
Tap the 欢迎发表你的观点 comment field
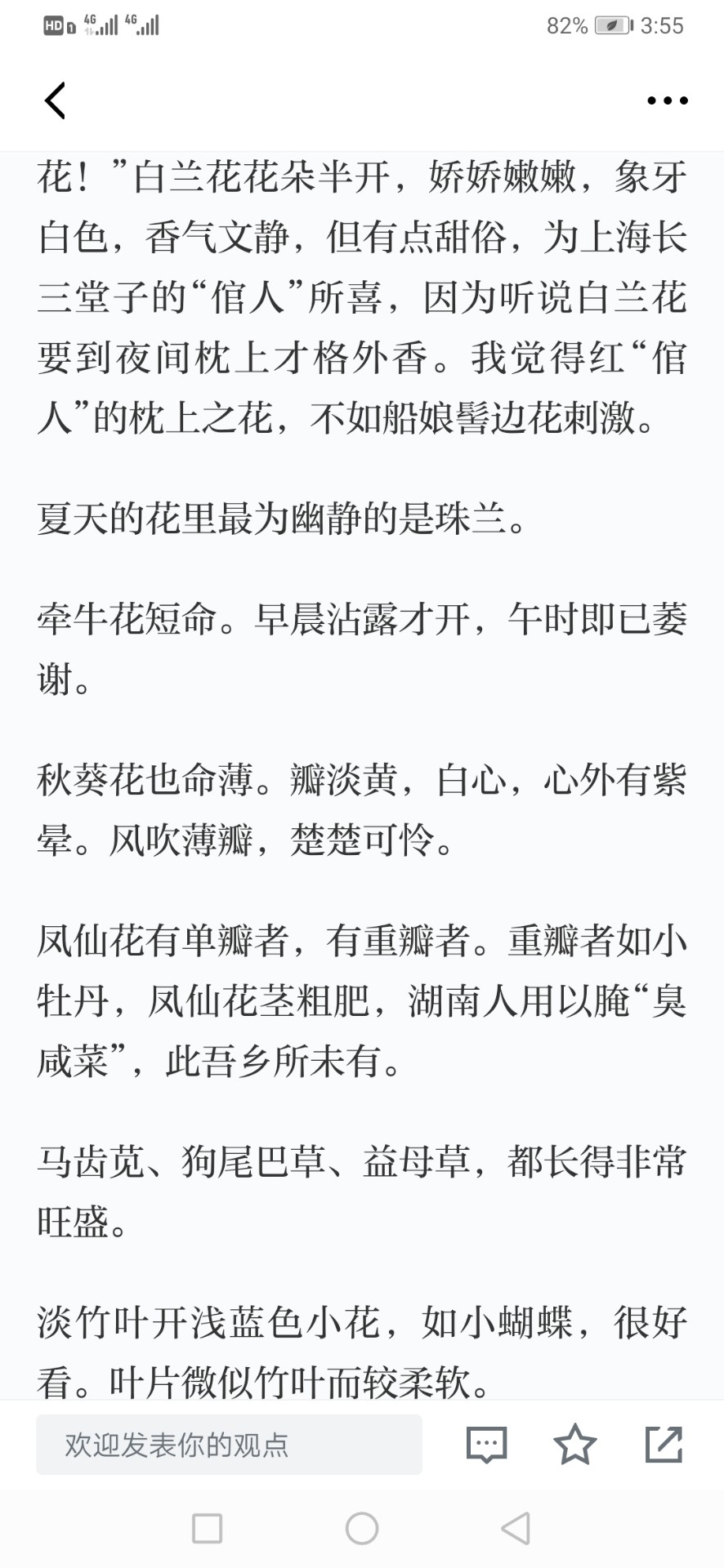point(229,1444)
